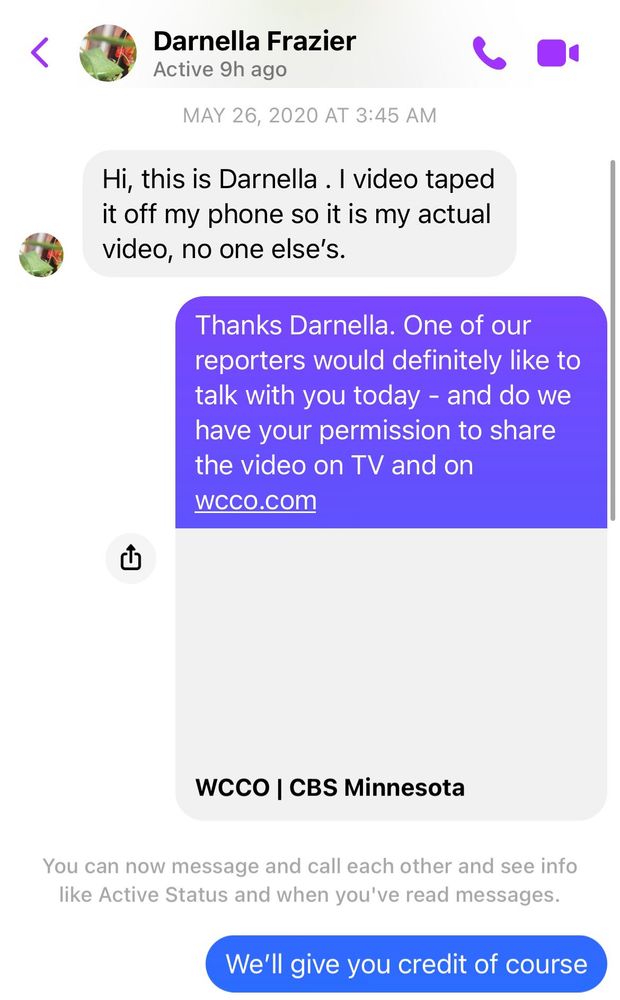The height and width of the screenshot is (1000, 620).
Task: Open the wcco.com link
Action: pyautogui.click(x=255, y=500)
